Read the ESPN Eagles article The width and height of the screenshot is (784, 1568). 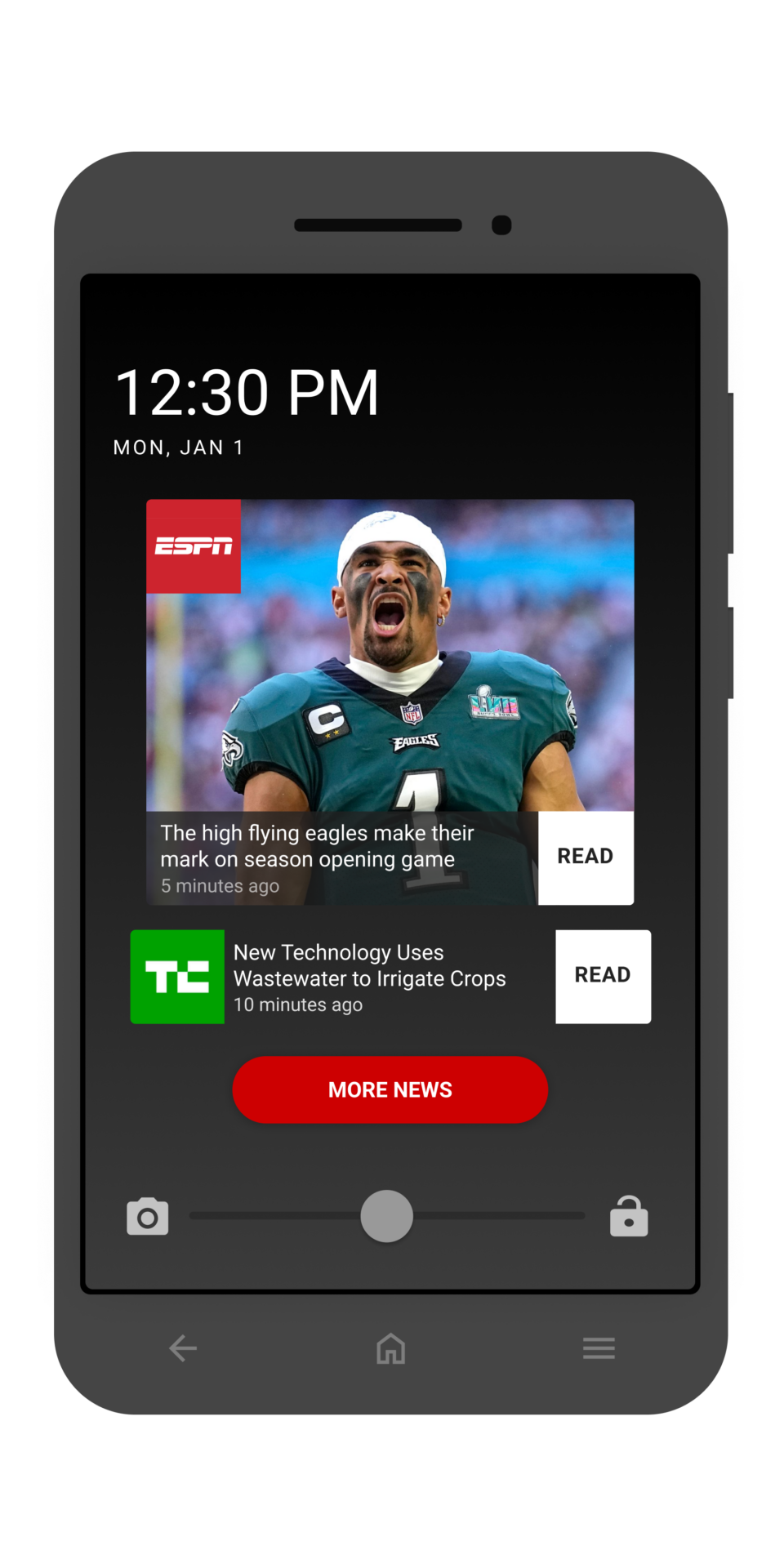tap(586, 857)
